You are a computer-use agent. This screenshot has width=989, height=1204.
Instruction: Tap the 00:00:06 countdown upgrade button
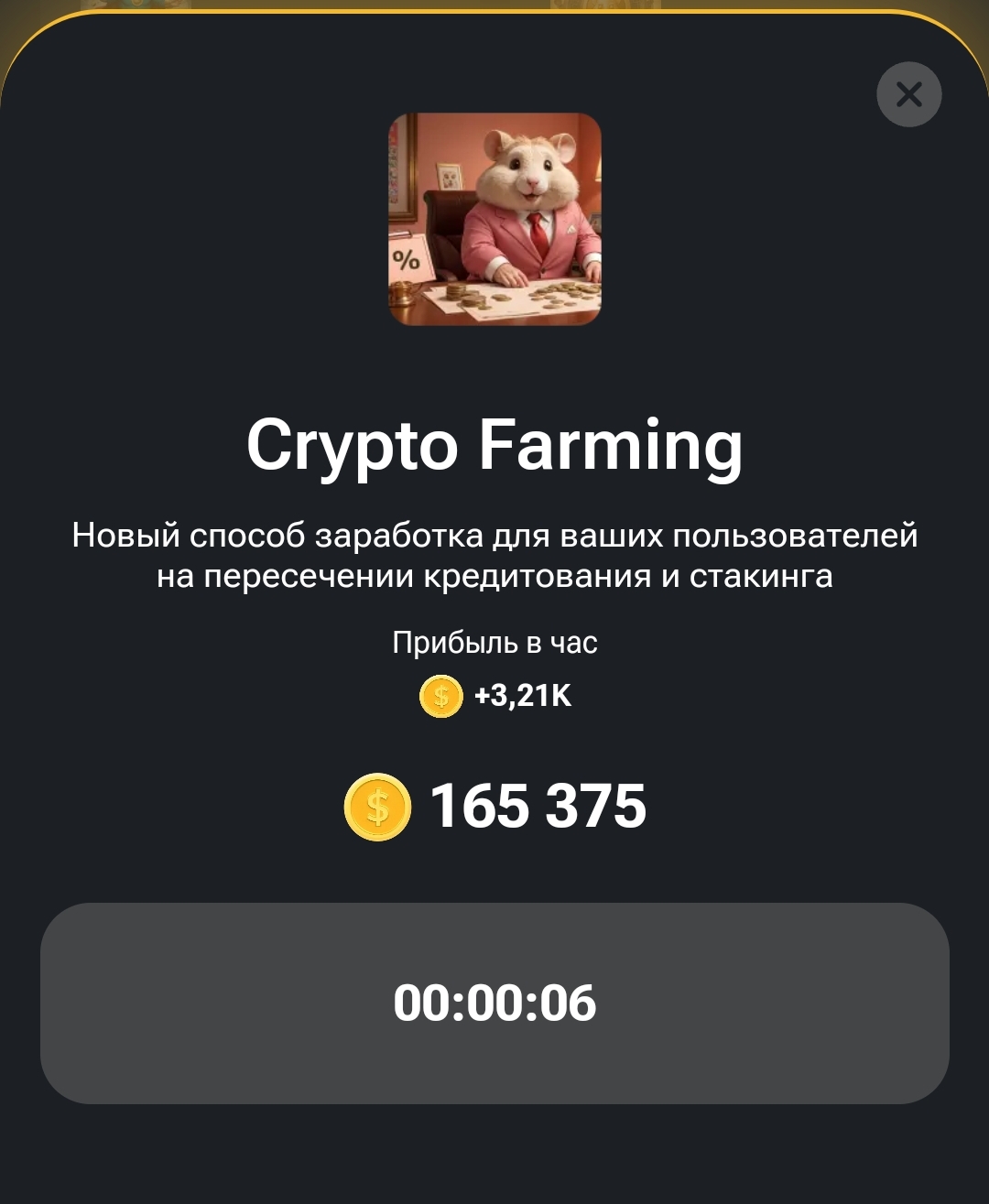494,1003
